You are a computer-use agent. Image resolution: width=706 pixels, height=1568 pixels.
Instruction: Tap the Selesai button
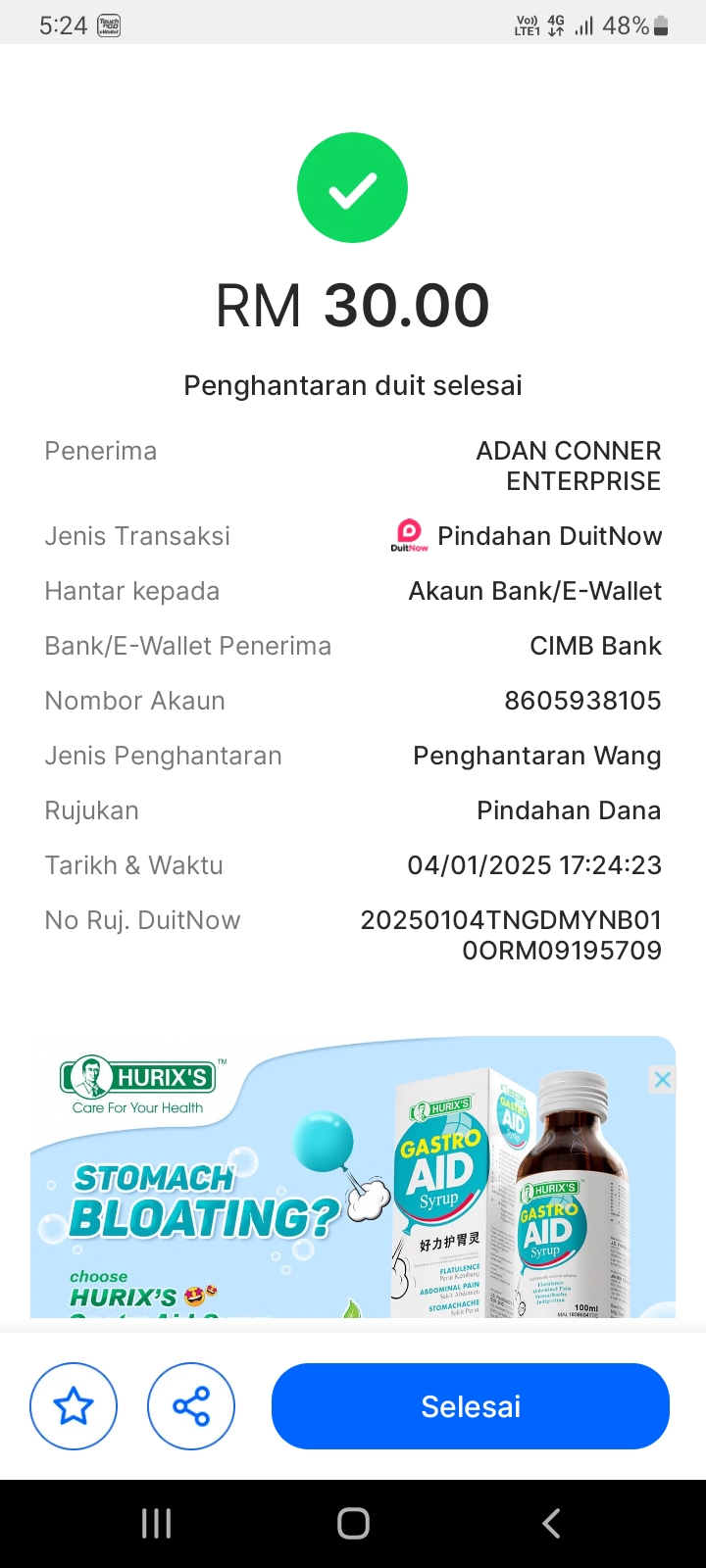(471, 1406)
